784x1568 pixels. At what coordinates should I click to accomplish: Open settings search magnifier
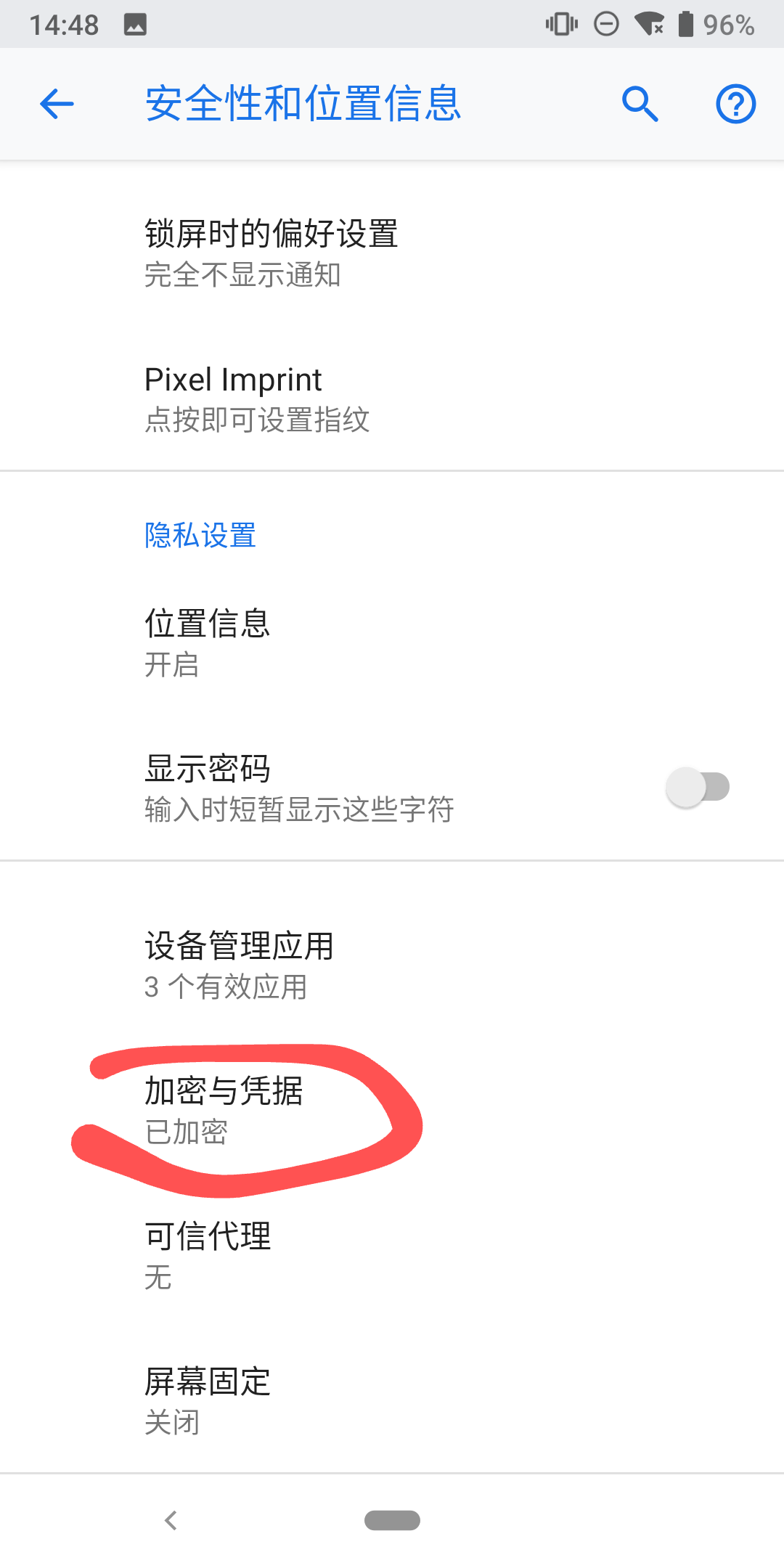coord(640,104)
